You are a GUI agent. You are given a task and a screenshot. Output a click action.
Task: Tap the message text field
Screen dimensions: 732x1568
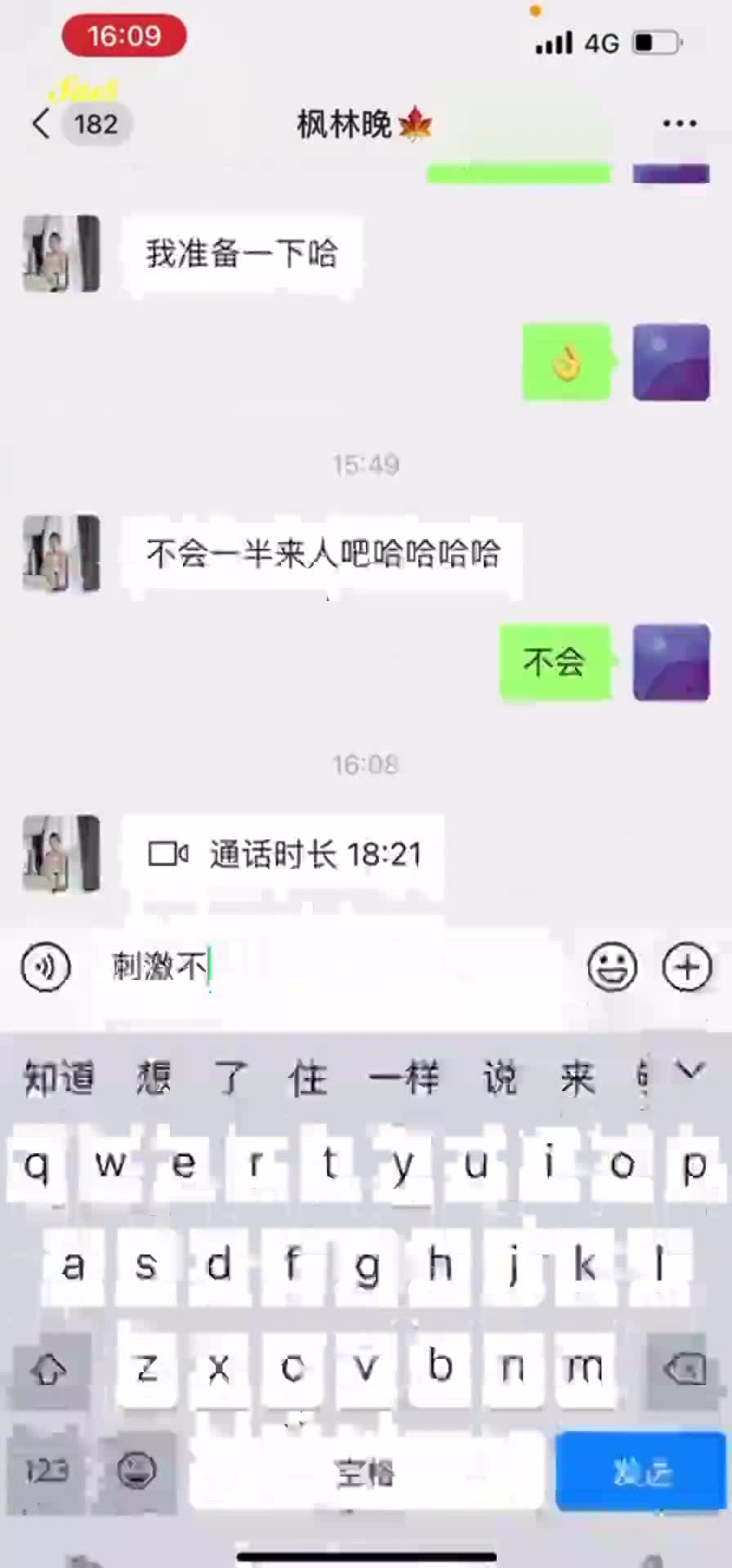coord(343,968)
